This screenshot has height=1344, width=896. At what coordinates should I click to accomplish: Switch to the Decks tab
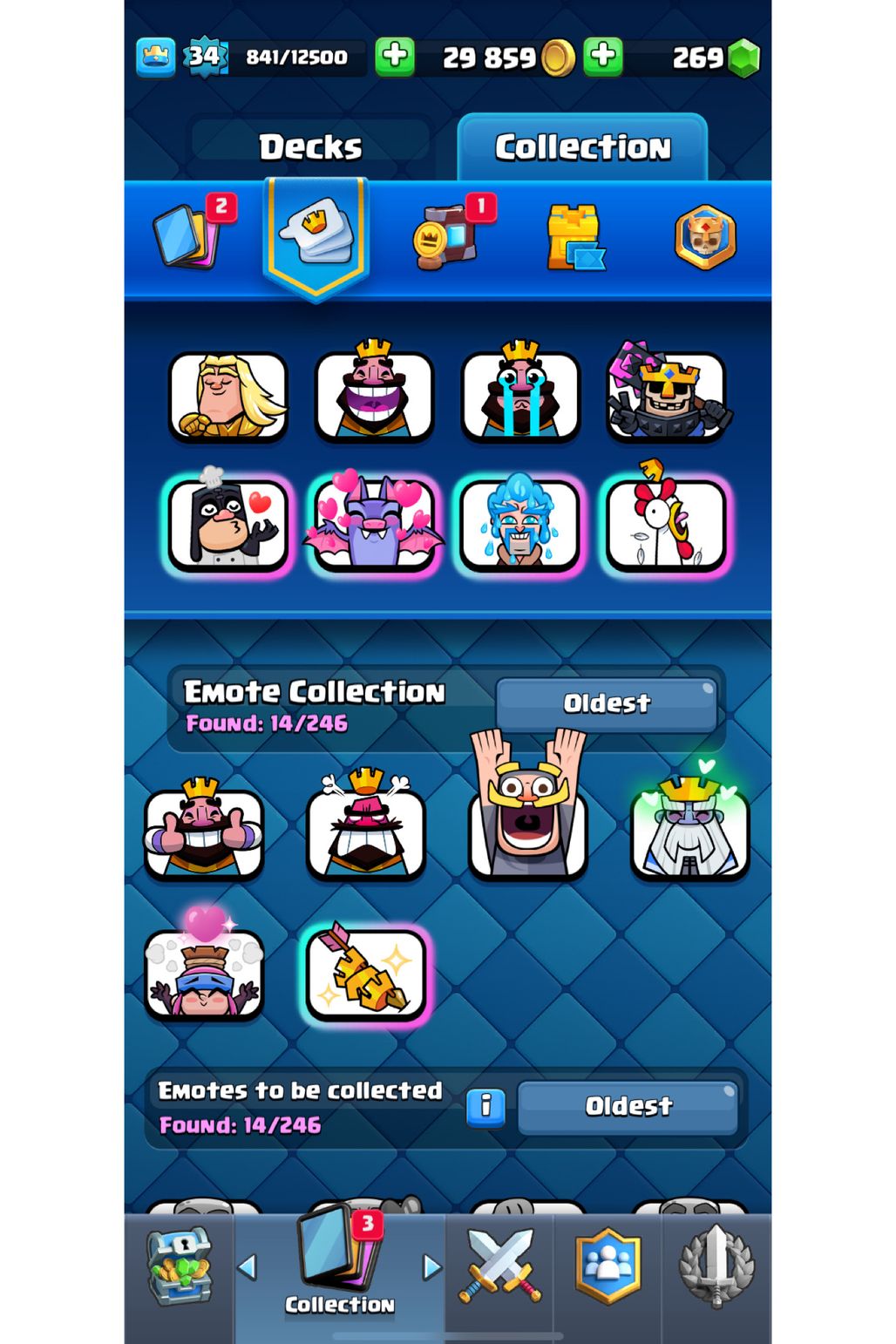310,146
